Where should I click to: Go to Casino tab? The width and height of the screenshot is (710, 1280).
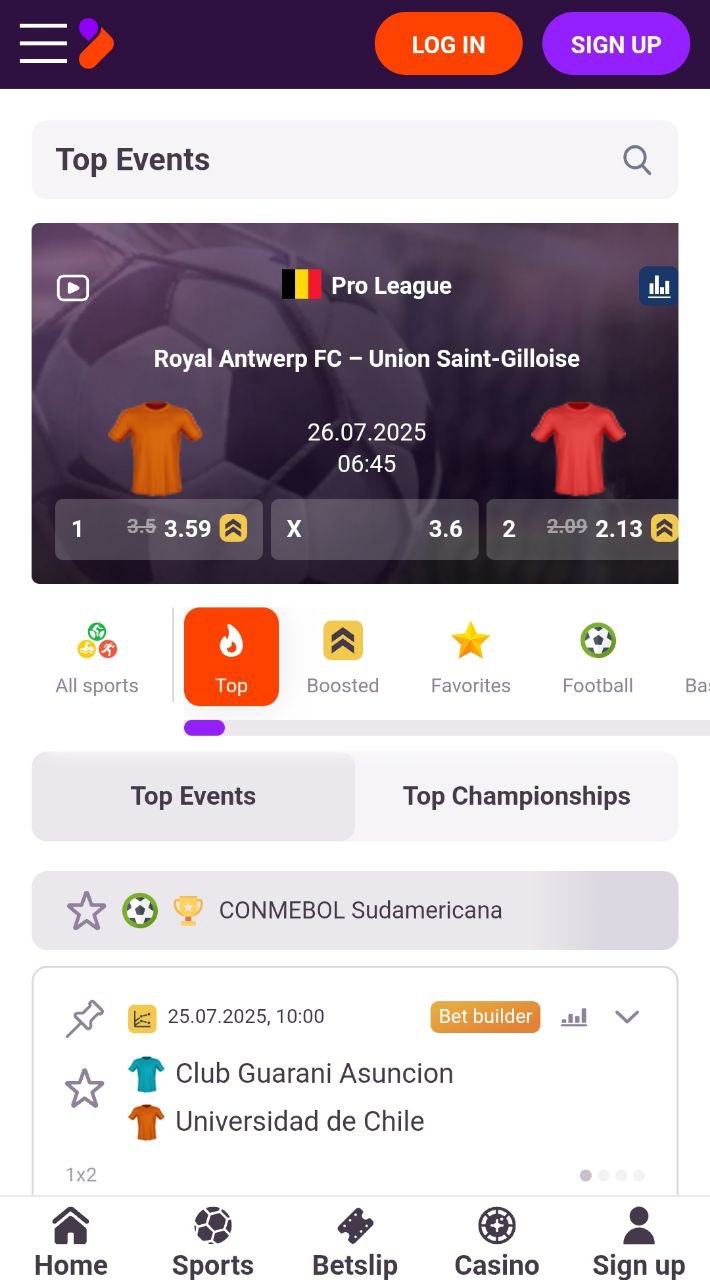click(x=497, y=1241)
